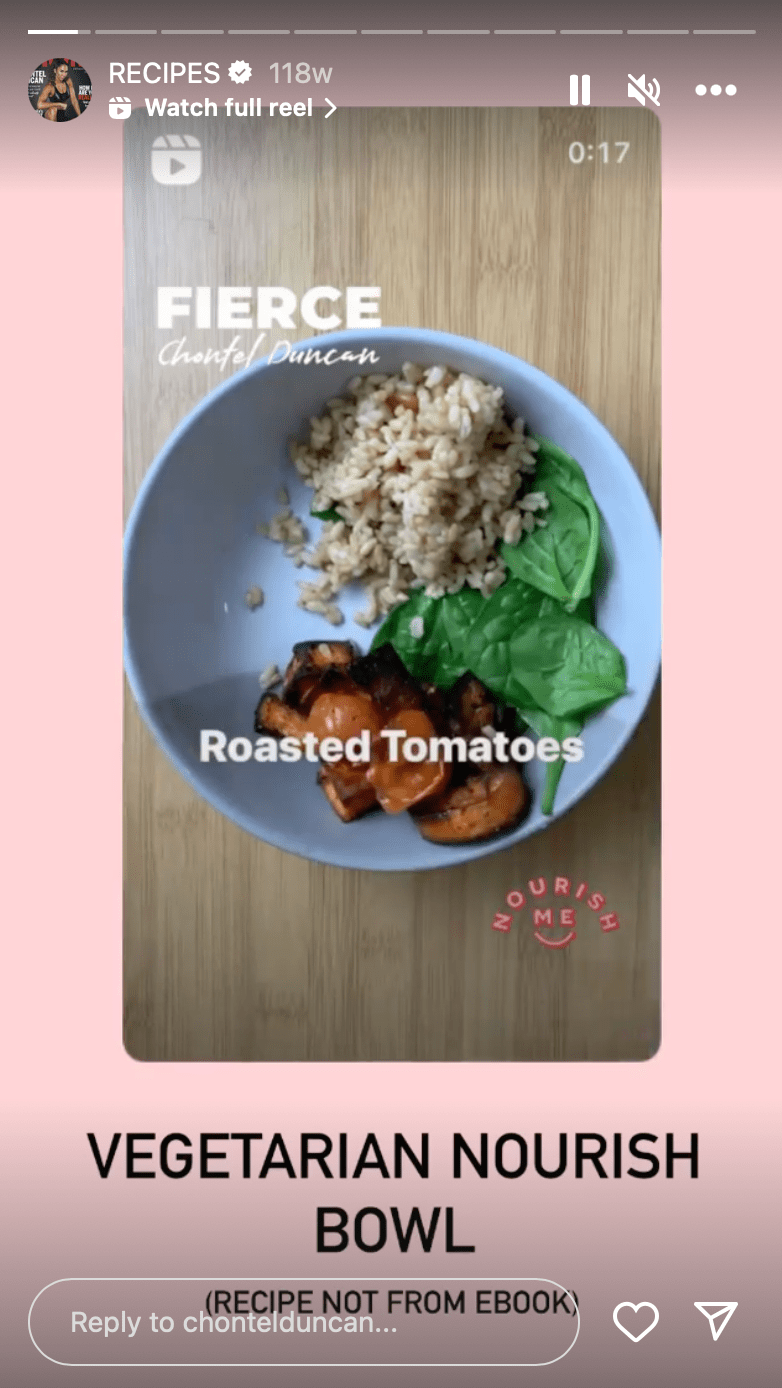Share the story via paper plane icon

716,1322
